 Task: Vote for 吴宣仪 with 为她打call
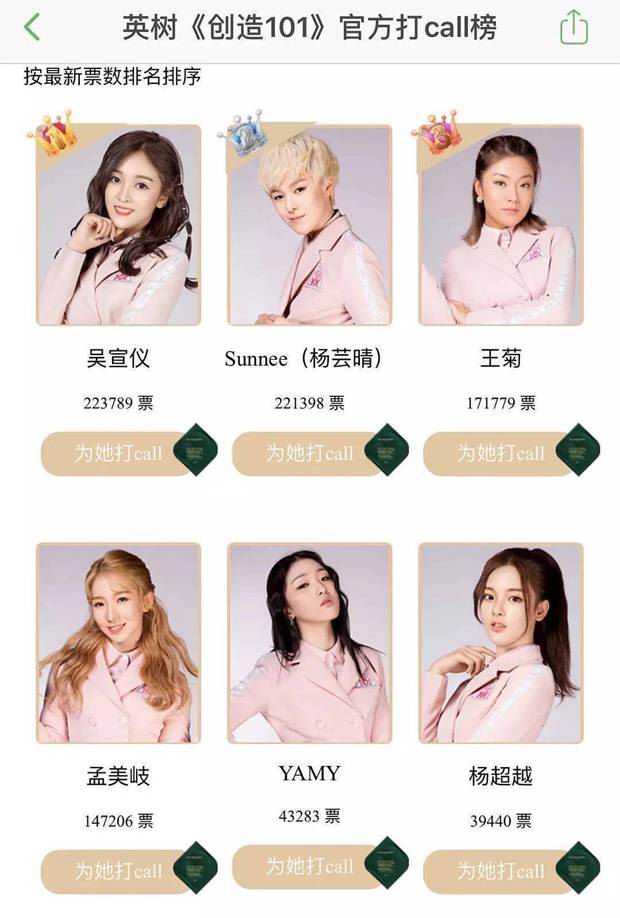tap(118, 453)
